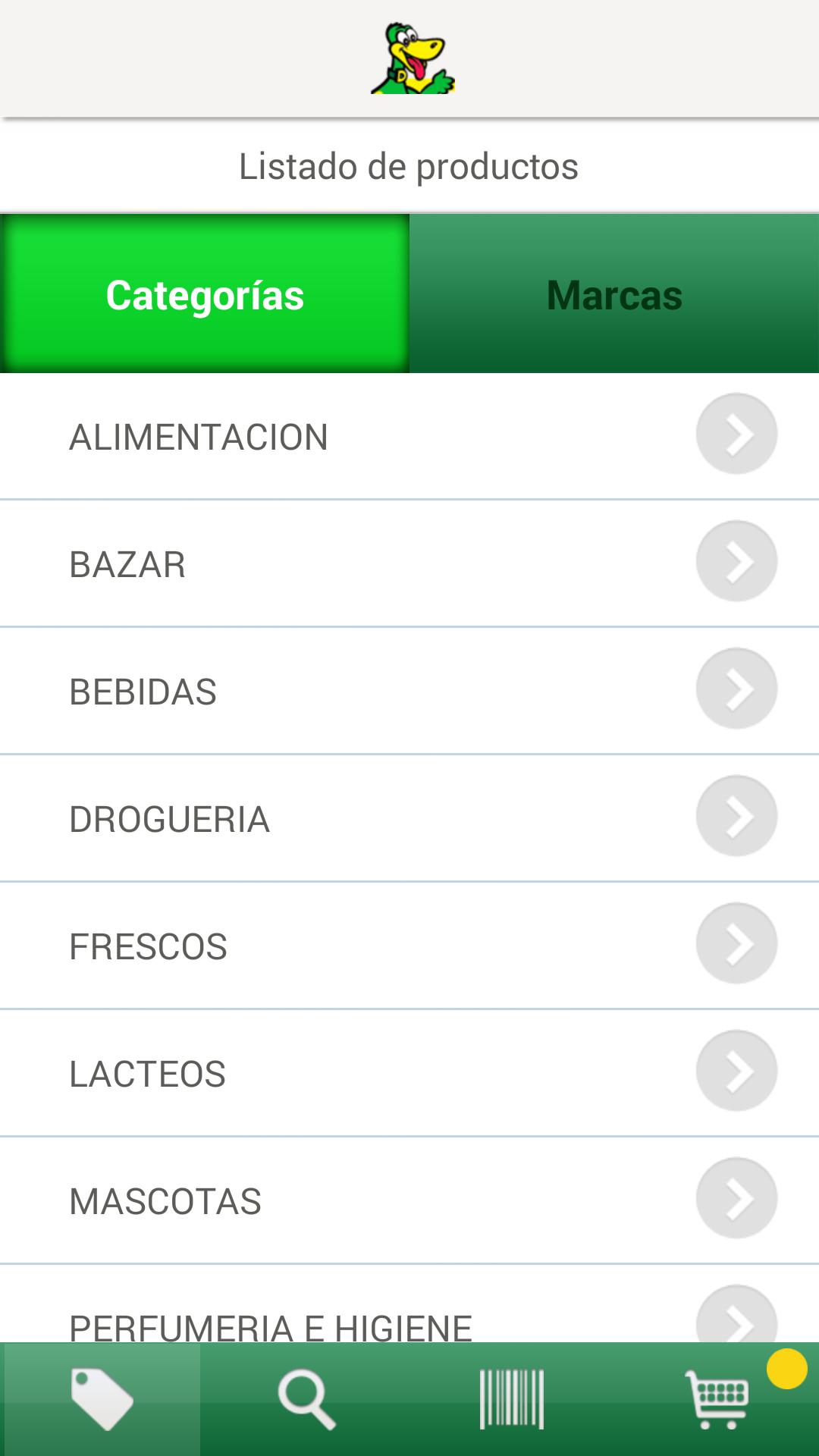This screenshot has width=819, height=1456.
Task: Open the LACTEOS category
Action: click(409, 1074)
